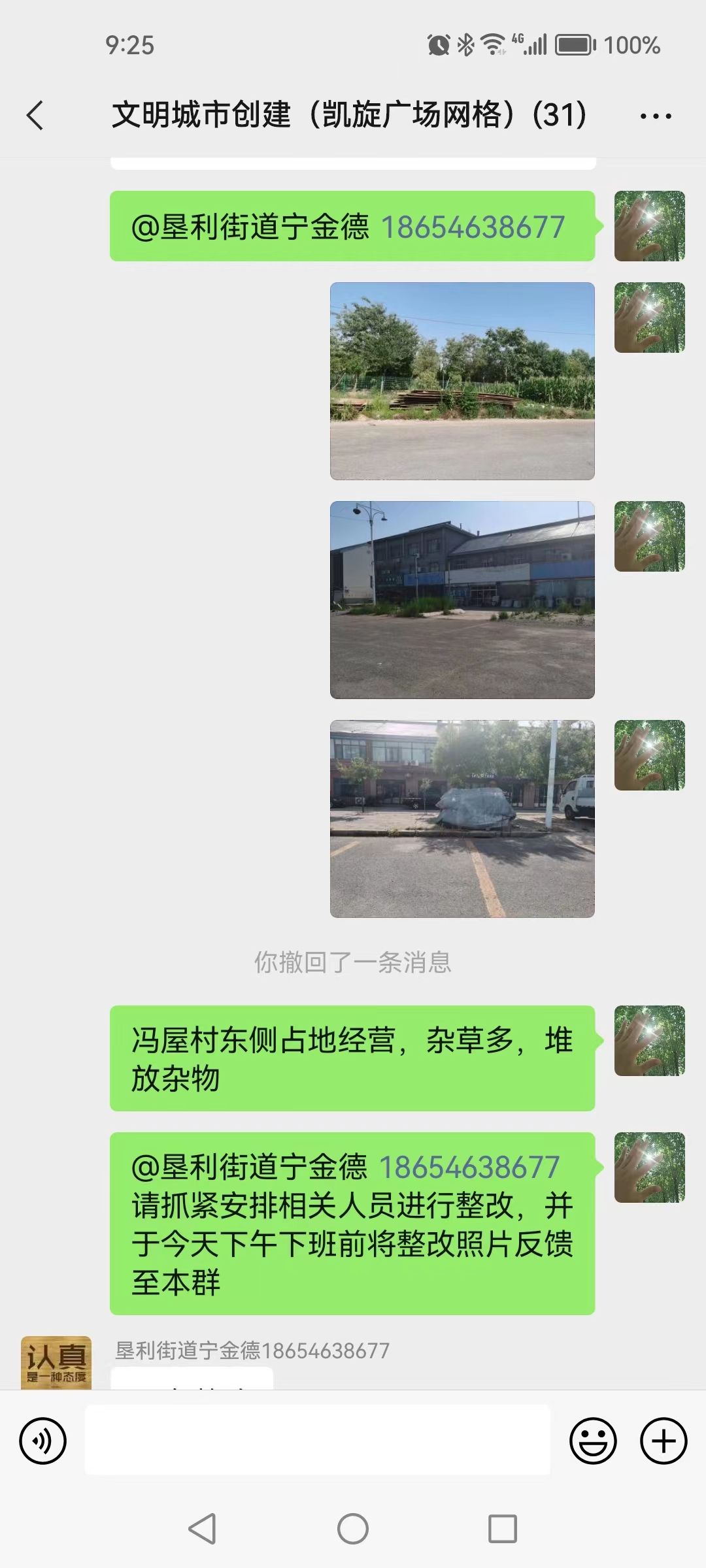Open the photo of the tarp-covered pile
The width and height of the screenshot is (706, 1568).
462,819
